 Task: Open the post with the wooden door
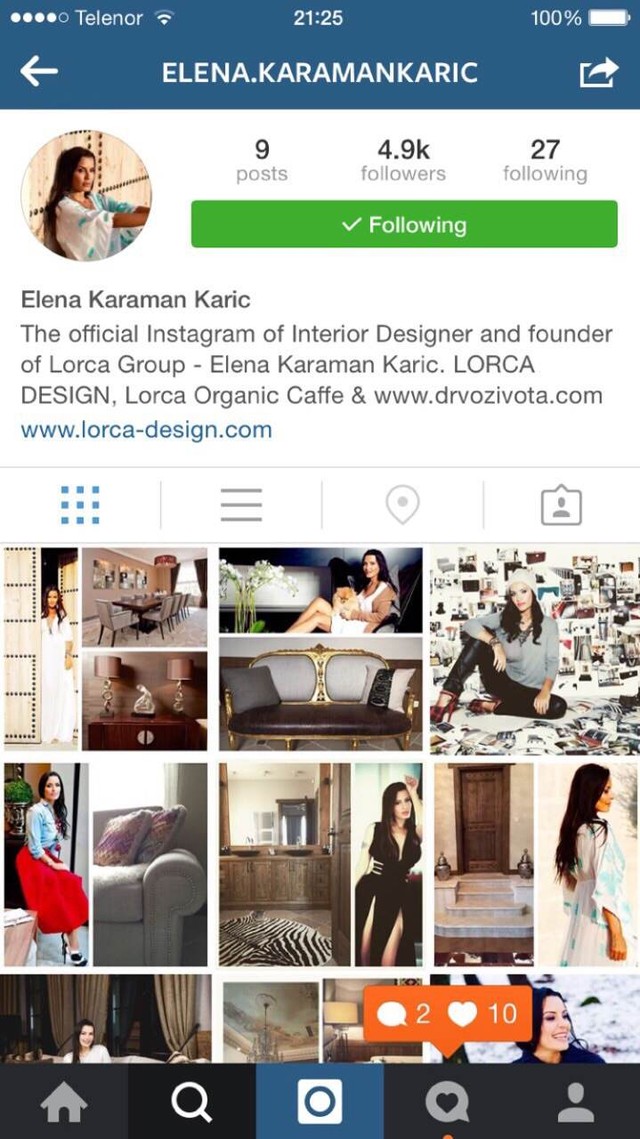(534, 864)
